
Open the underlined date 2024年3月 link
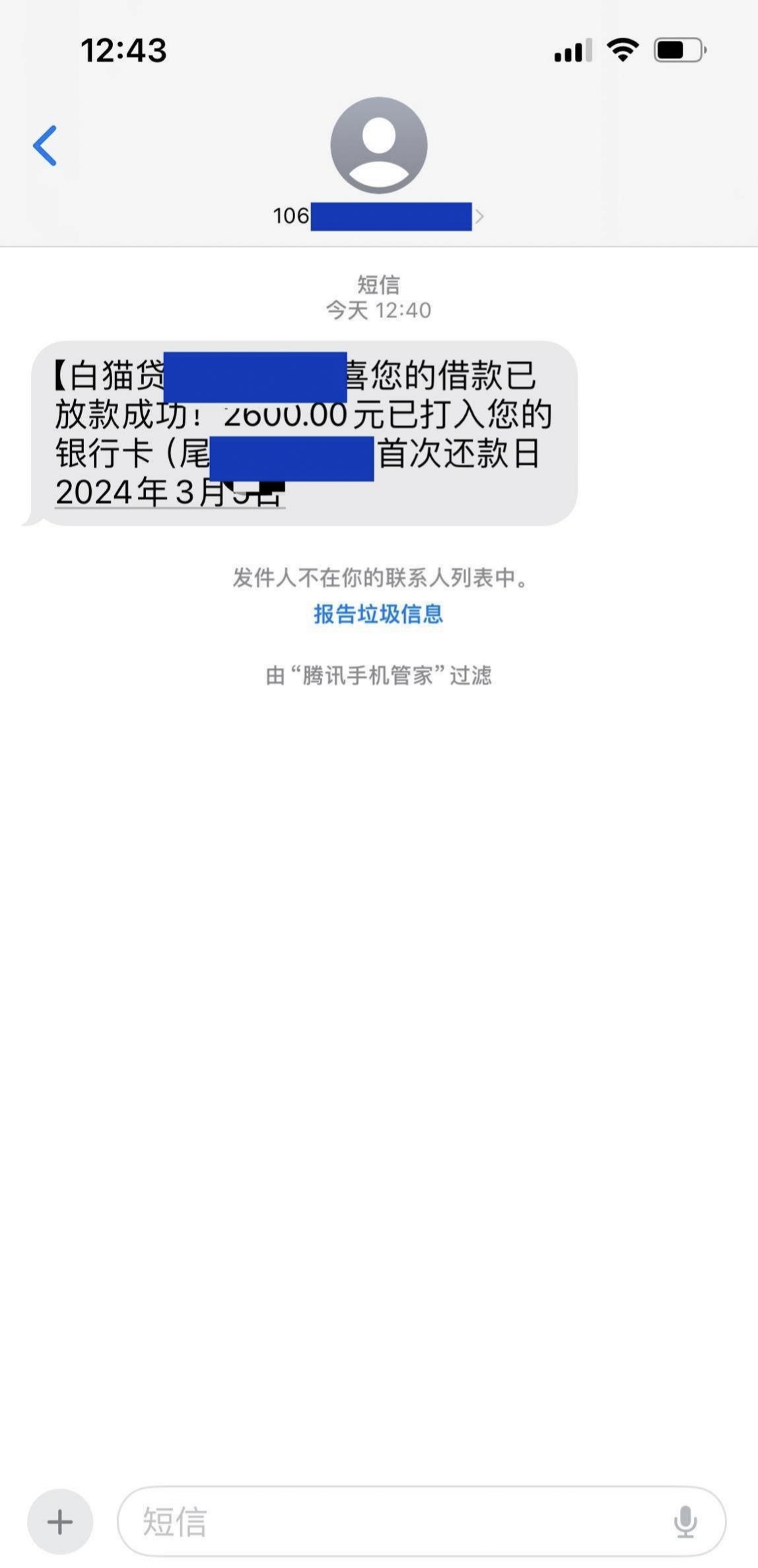pos(170,492)
